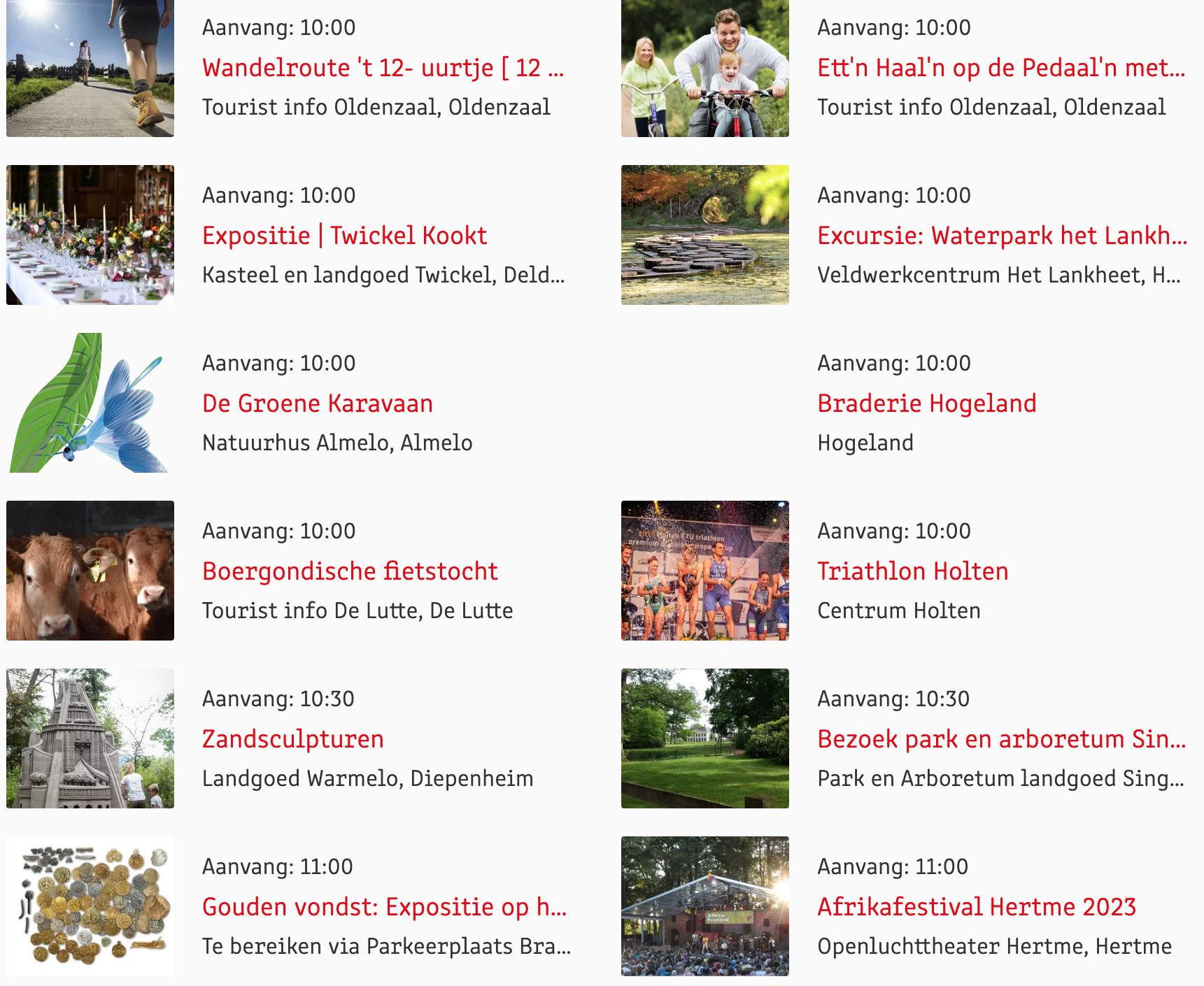Open the Triathlon Holten event
Screen dimensions: 1204x986
[x=912, y=571]
